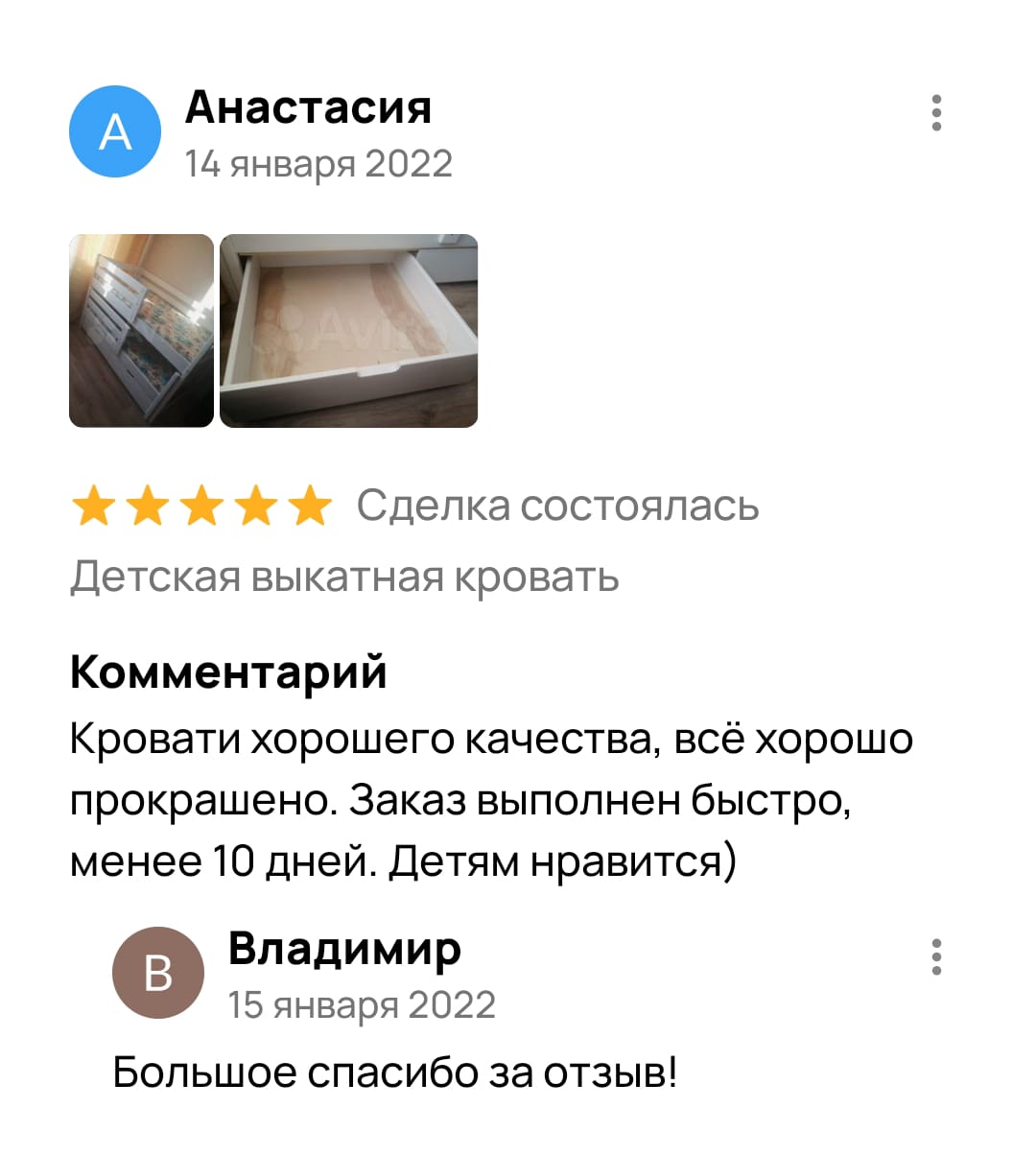This screenshot has height=1155, width=1036.
Task: Open the overflow menu on Владимир's reply
Action: [936, 957]
